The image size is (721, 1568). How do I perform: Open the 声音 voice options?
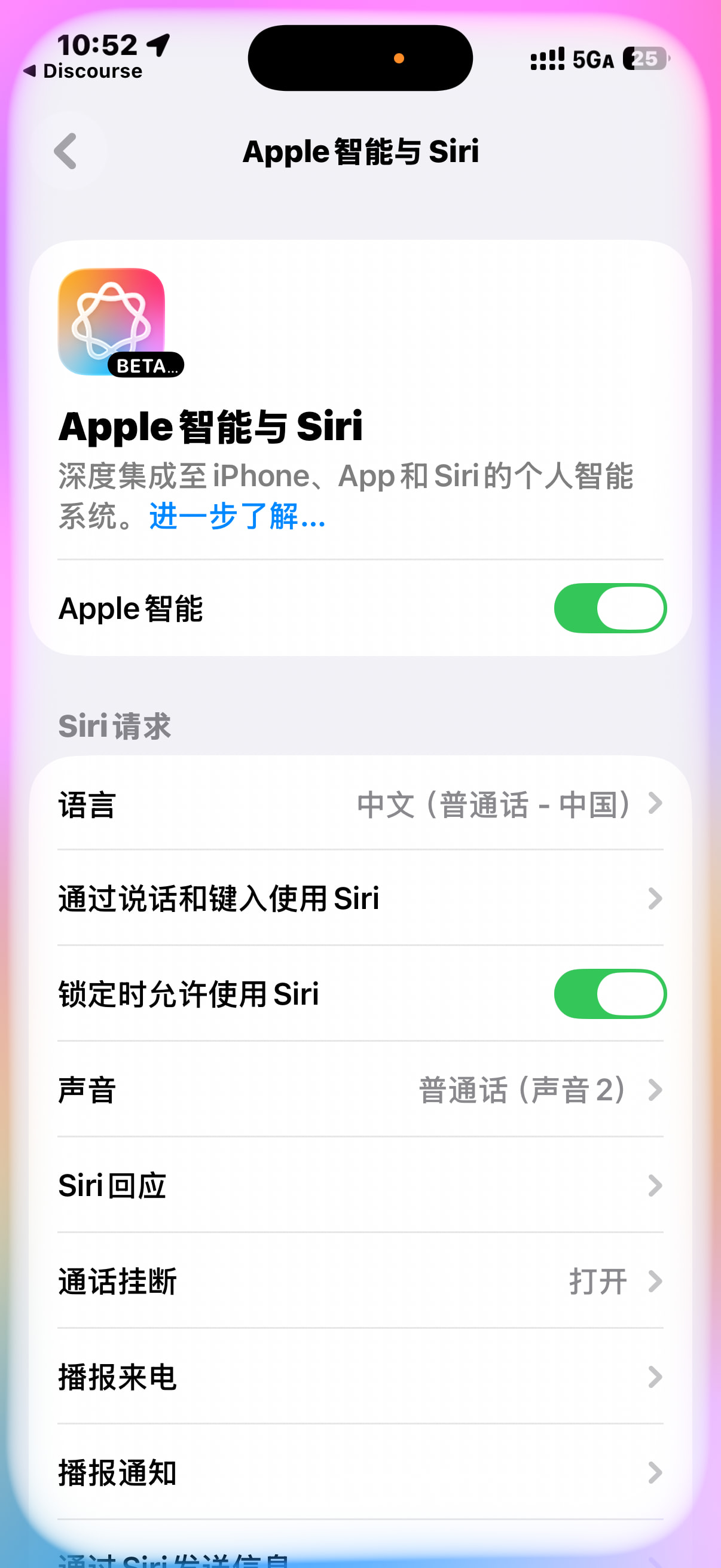[360, 1090]
